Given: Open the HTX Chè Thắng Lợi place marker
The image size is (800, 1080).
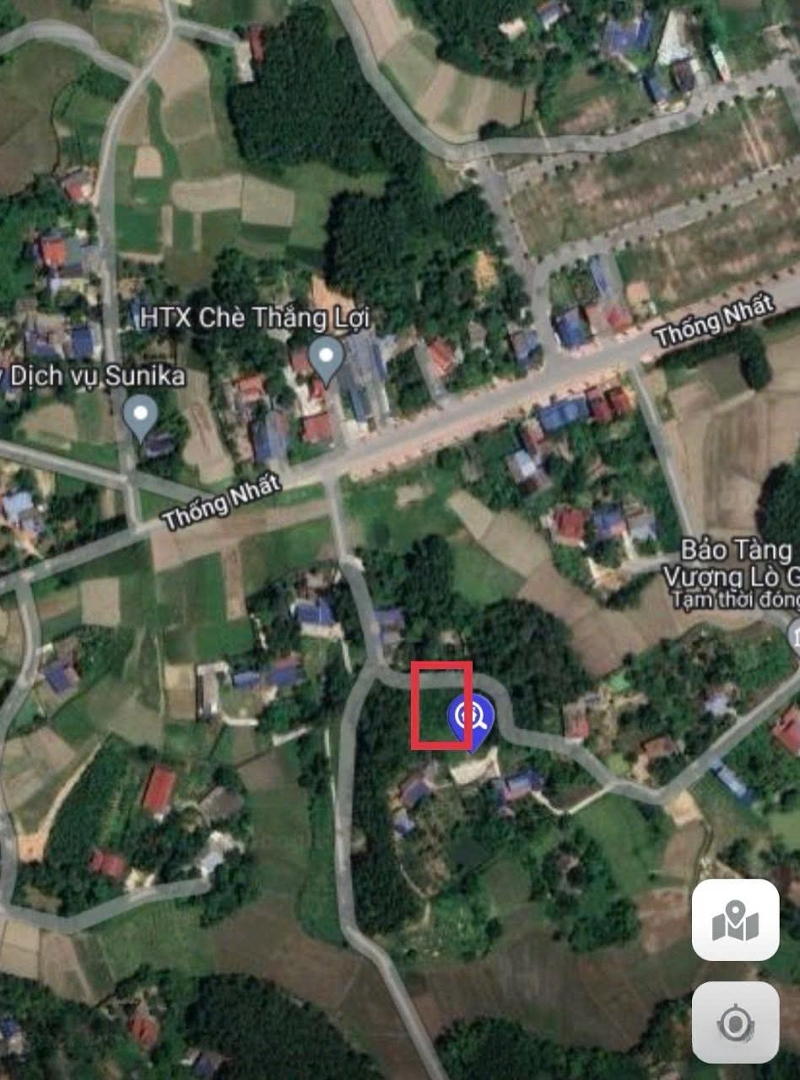Looking at the screenshot, I should (325, 358).
